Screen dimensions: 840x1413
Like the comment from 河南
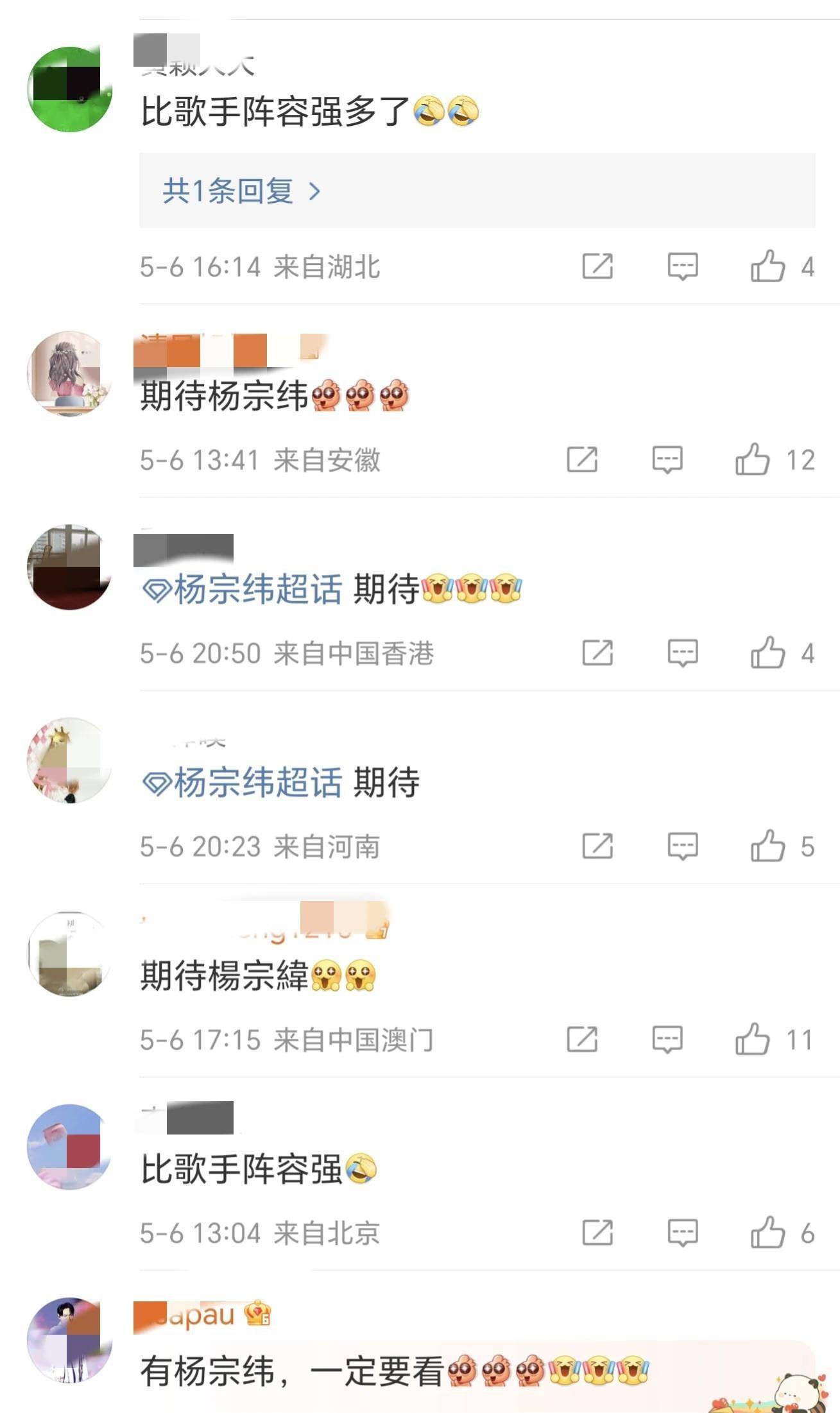[x=767, y=846]
